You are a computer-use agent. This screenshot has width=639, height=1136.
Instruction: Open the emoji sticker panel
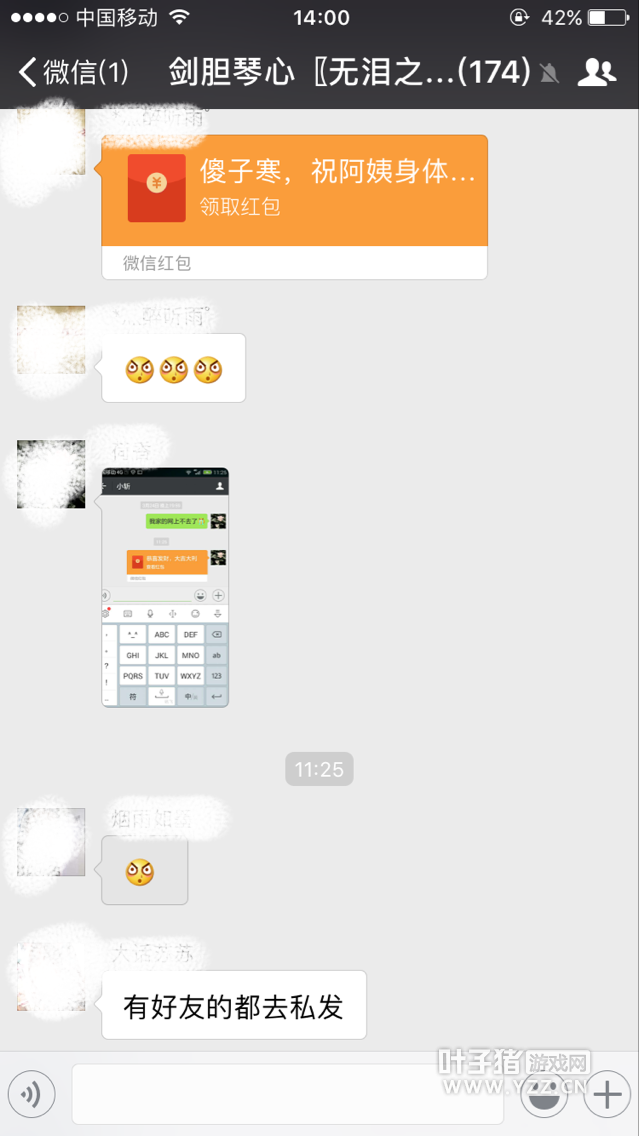pos(544,1096)
